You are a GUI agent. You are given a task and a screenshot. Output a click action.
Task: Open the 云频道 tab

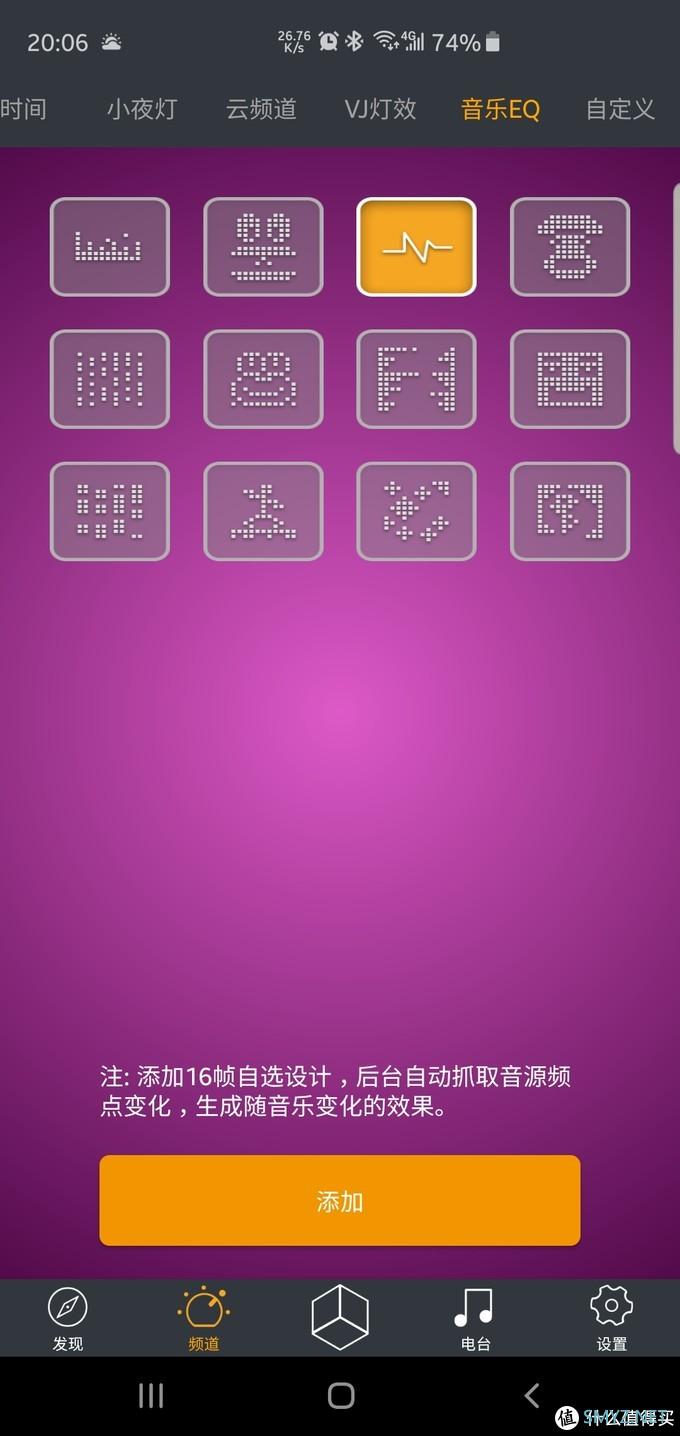pyautogui.click(x=261, y=109)
